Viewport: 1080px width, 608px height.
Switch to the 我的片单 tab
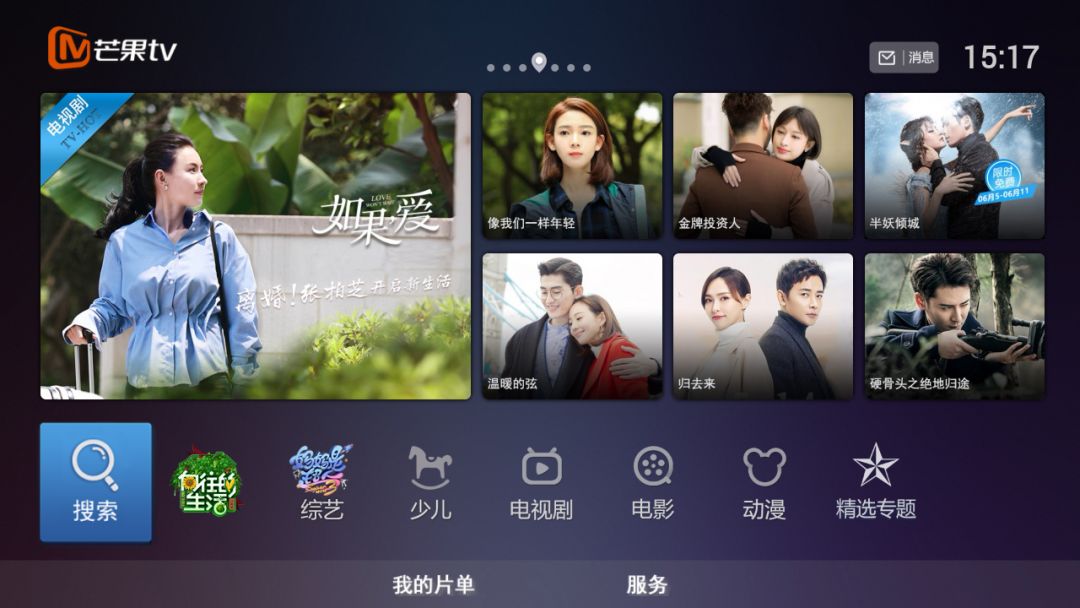(433, 586)
